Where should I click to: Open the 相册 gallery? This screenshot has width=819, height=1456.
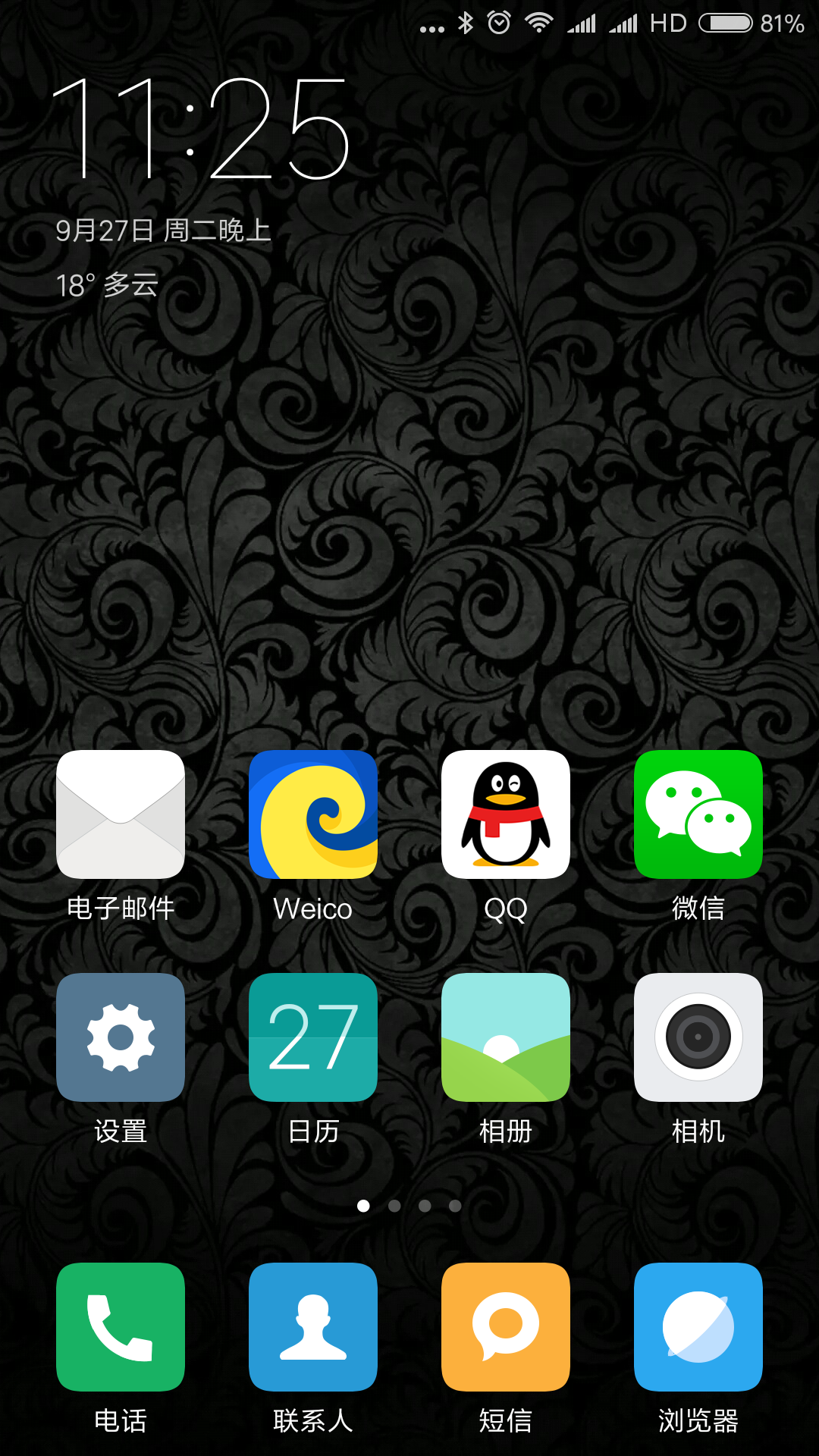pyautogui.click(x=506, y=1037)
